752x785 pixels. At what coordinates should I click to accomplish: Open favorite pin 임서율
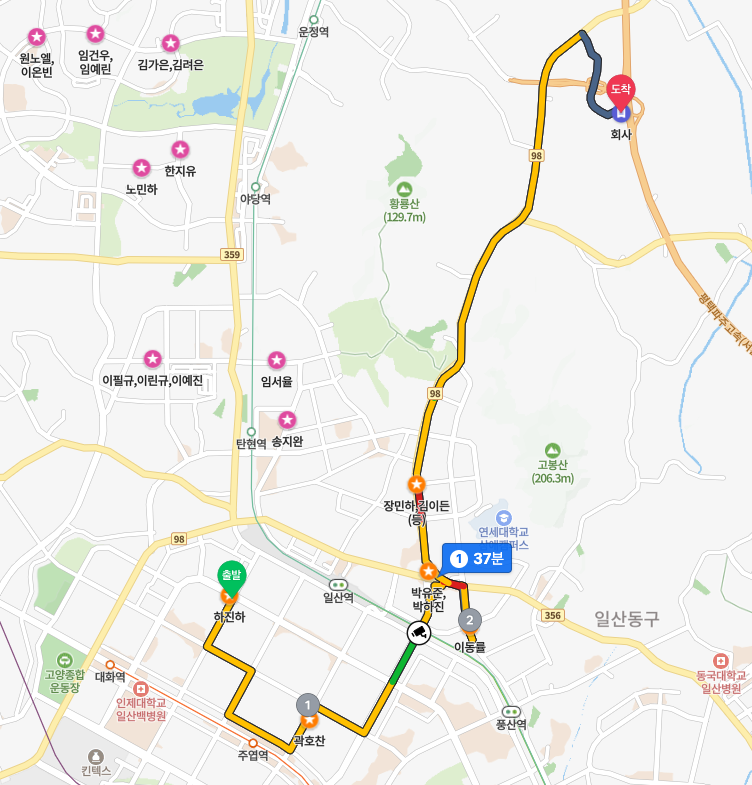(276, 359)
